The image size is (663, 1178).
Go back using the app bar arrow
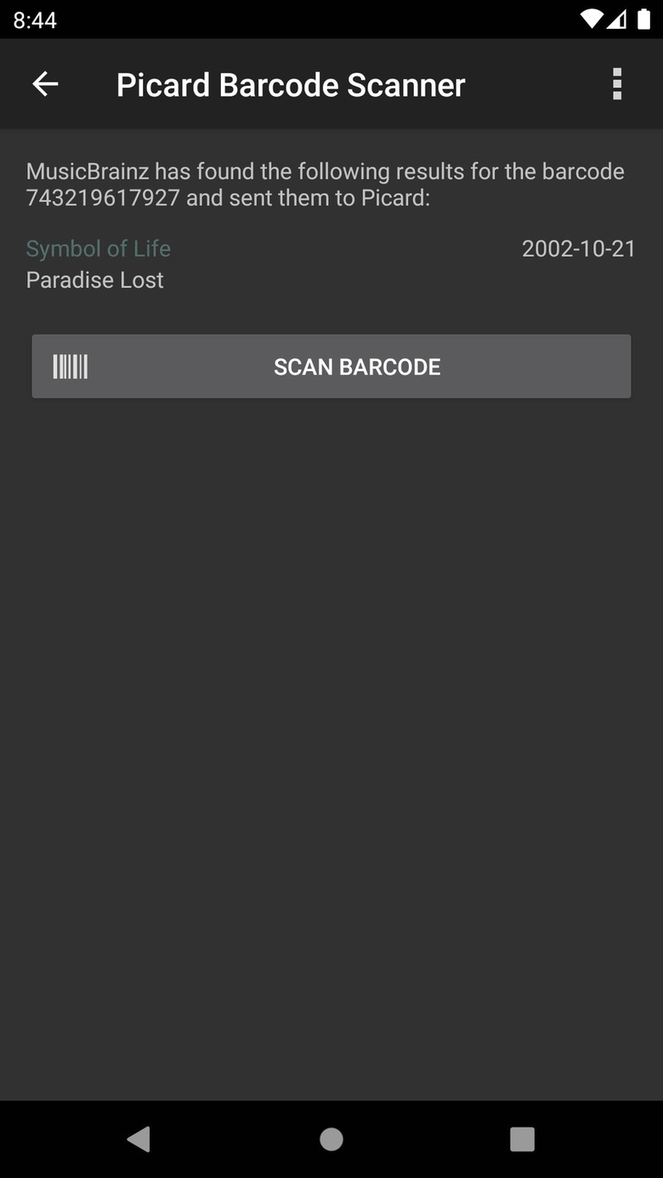click(46, 85)
